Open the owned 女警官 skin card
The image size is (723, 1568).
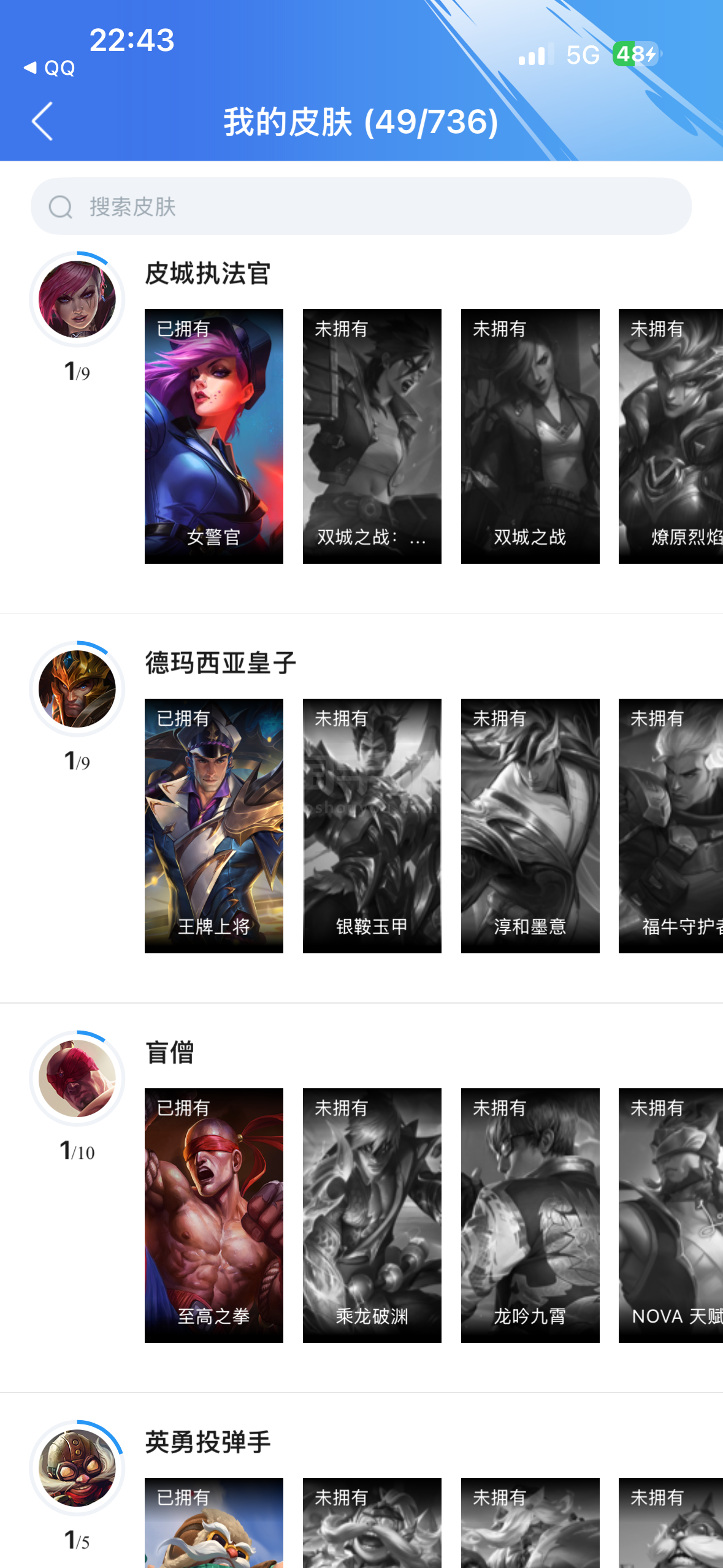tap(214, 436)
